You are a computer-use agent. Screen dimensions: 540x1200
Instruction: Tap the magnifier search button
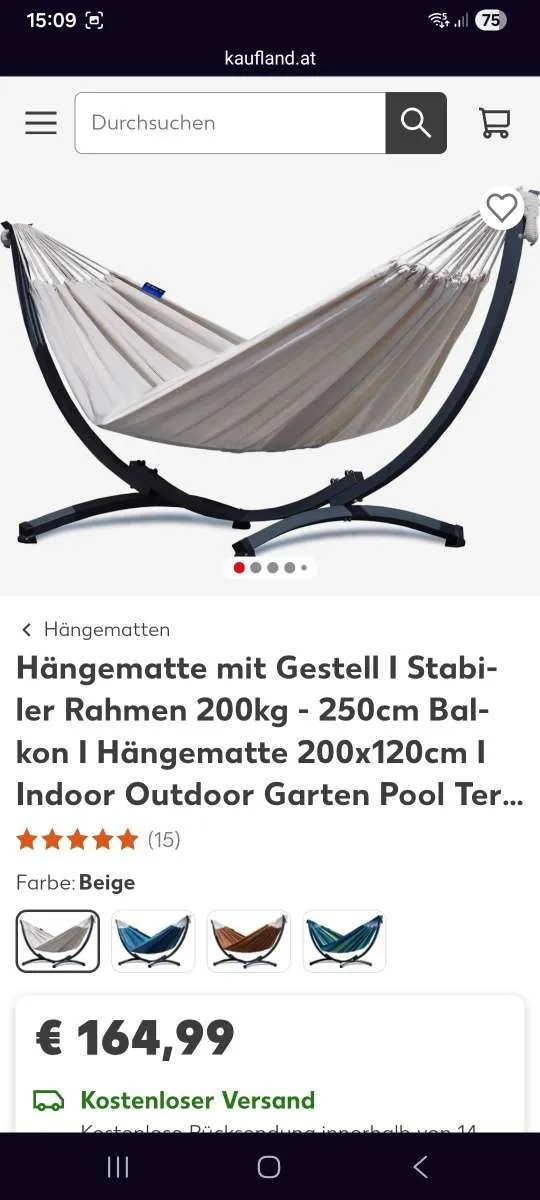[x=416, y=123]
